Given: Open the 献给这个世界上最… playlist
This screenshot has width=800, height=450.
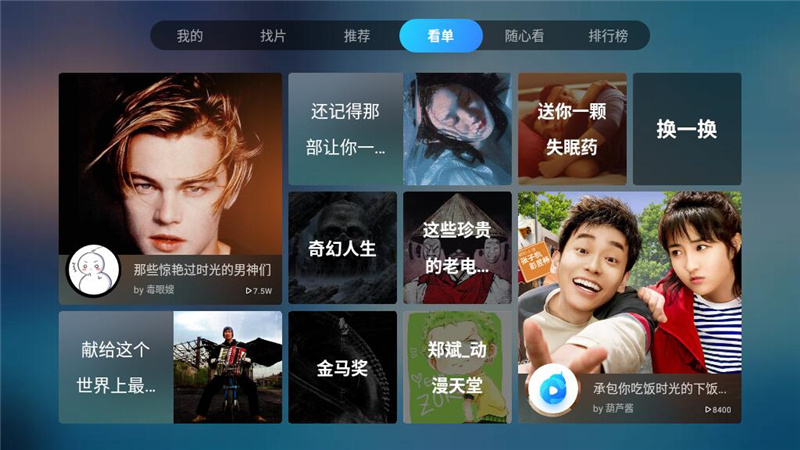Looking at the screenshot, I should 170,367.
